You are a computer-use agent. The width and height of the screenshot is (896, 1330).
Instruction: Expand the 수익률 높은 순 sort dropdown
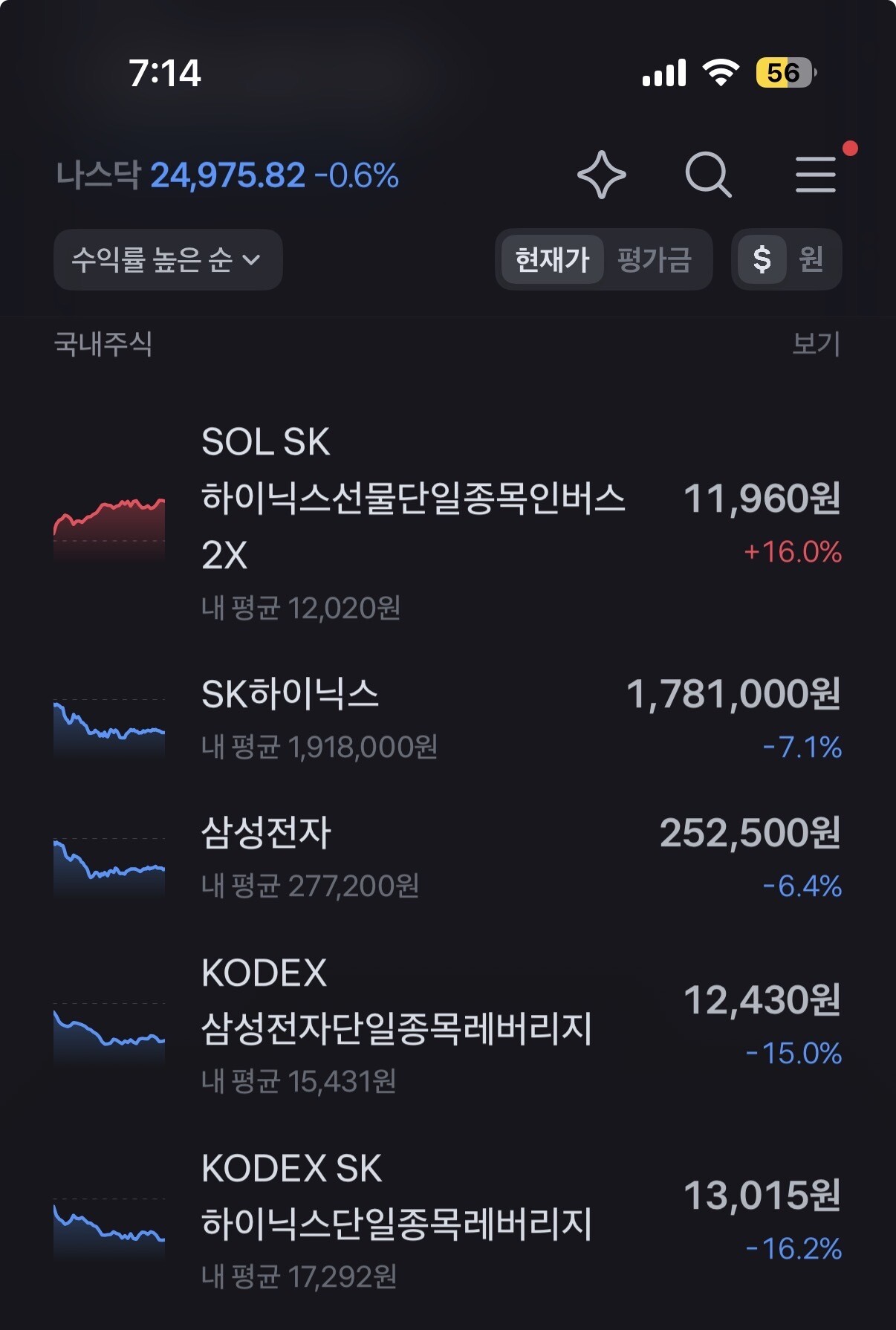coord(168,259)
